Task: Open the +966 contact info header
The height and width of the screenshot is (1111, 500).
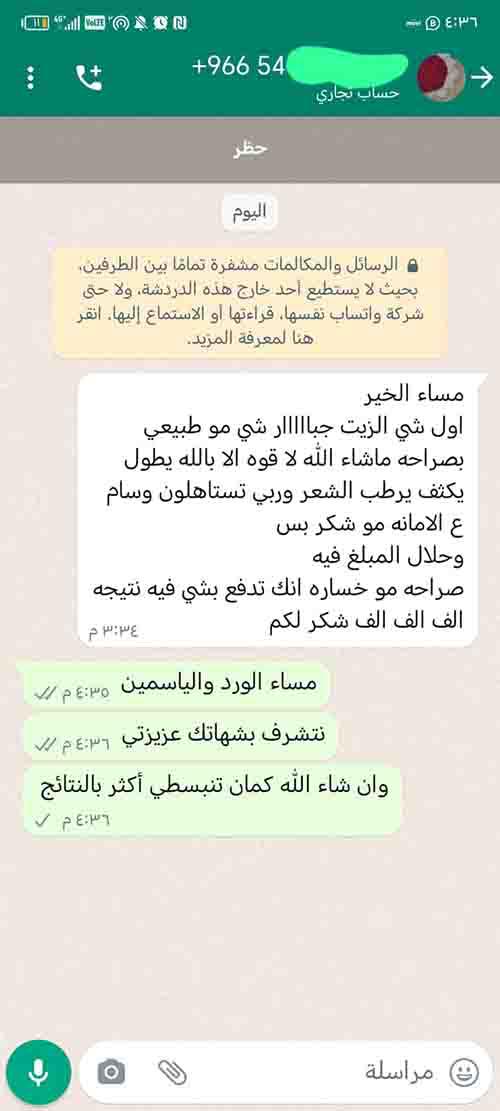Action: click(295, 77)
